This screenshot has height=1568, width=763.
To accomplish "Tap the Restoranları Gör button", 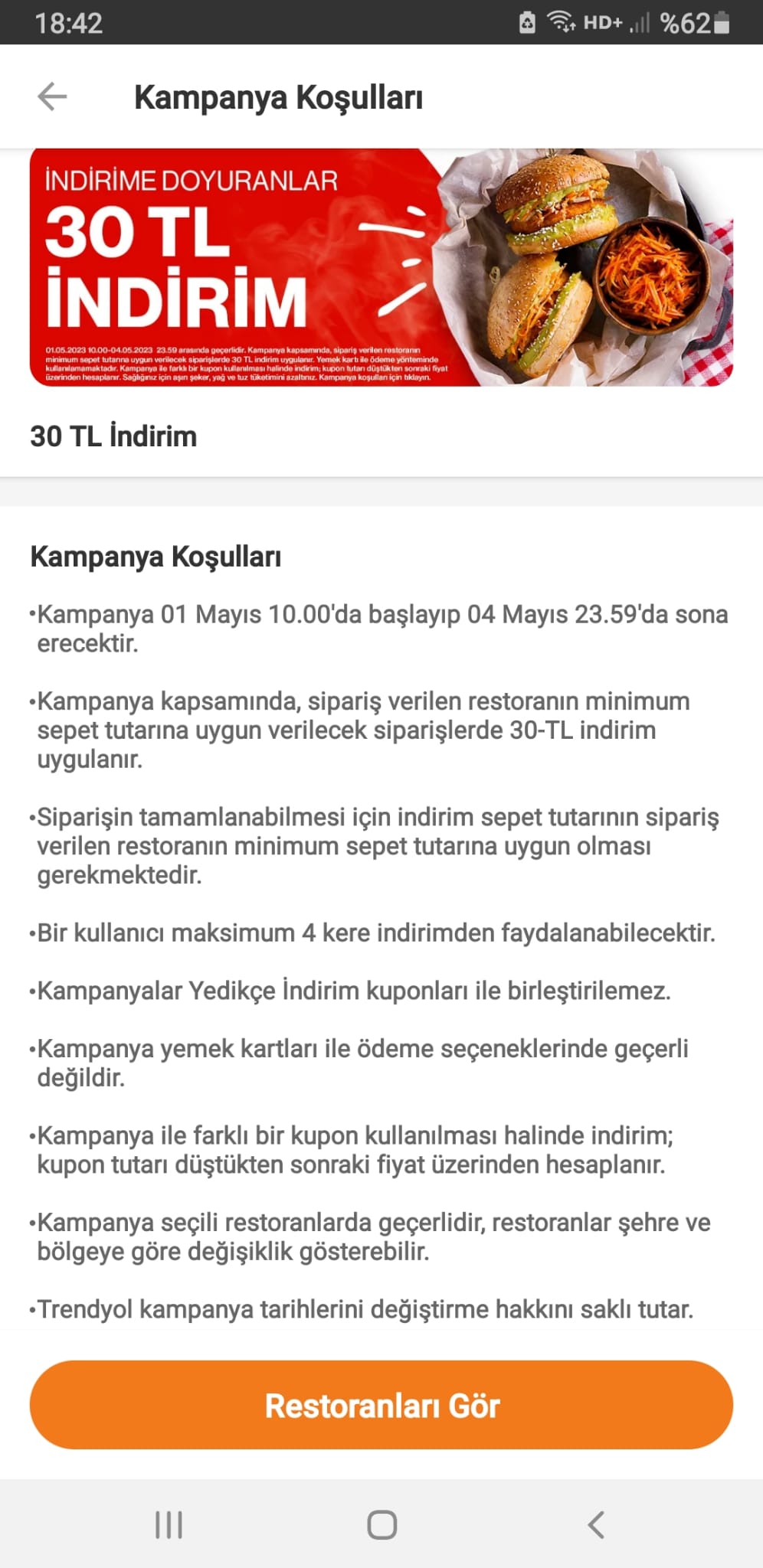I will click(381, 1405).
